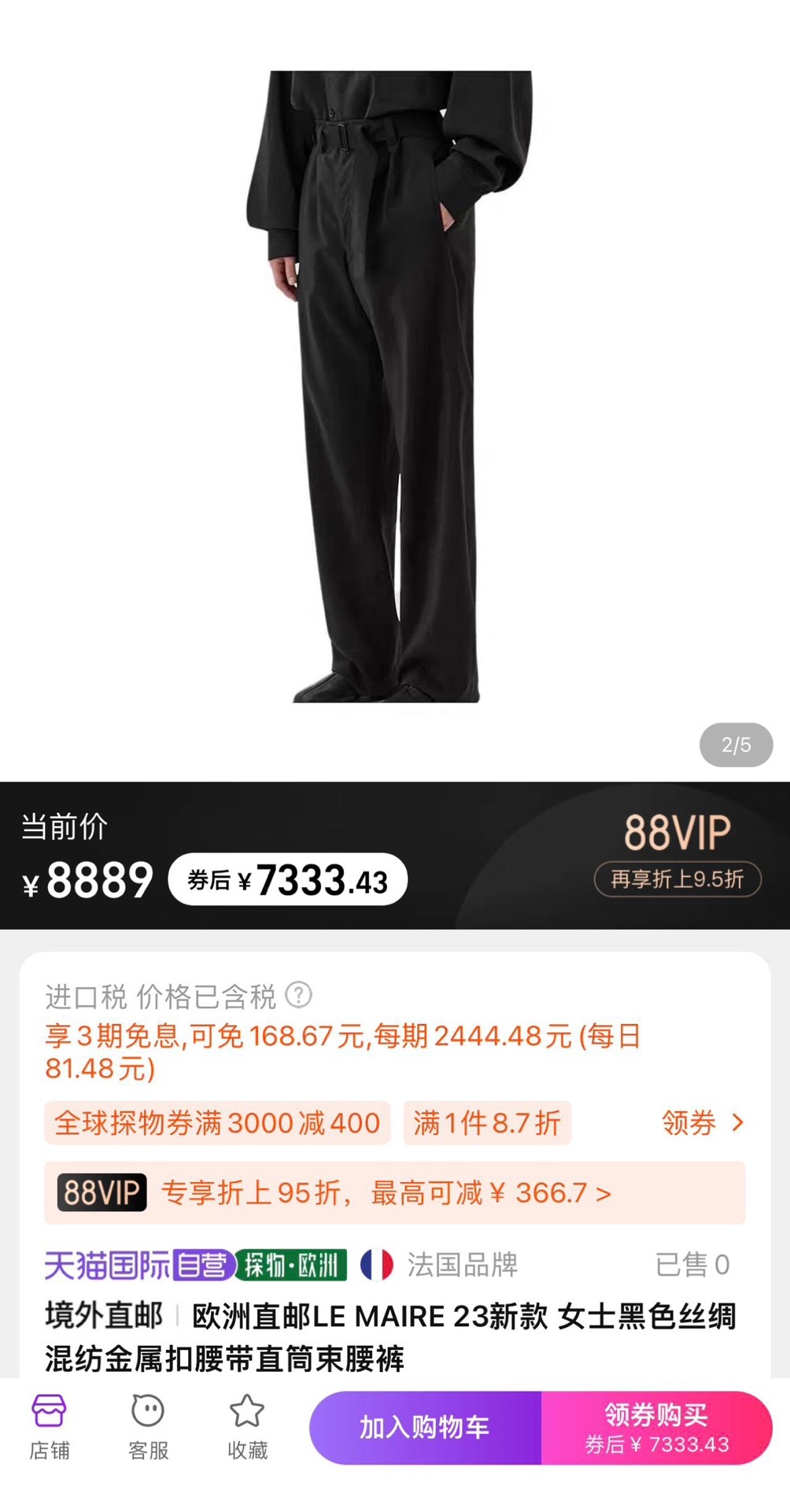The width and height of the screenshot is (790, 1512).
Task: Tap the 88VIP 再享折上9.5折 badge
Action: (677, 879)
